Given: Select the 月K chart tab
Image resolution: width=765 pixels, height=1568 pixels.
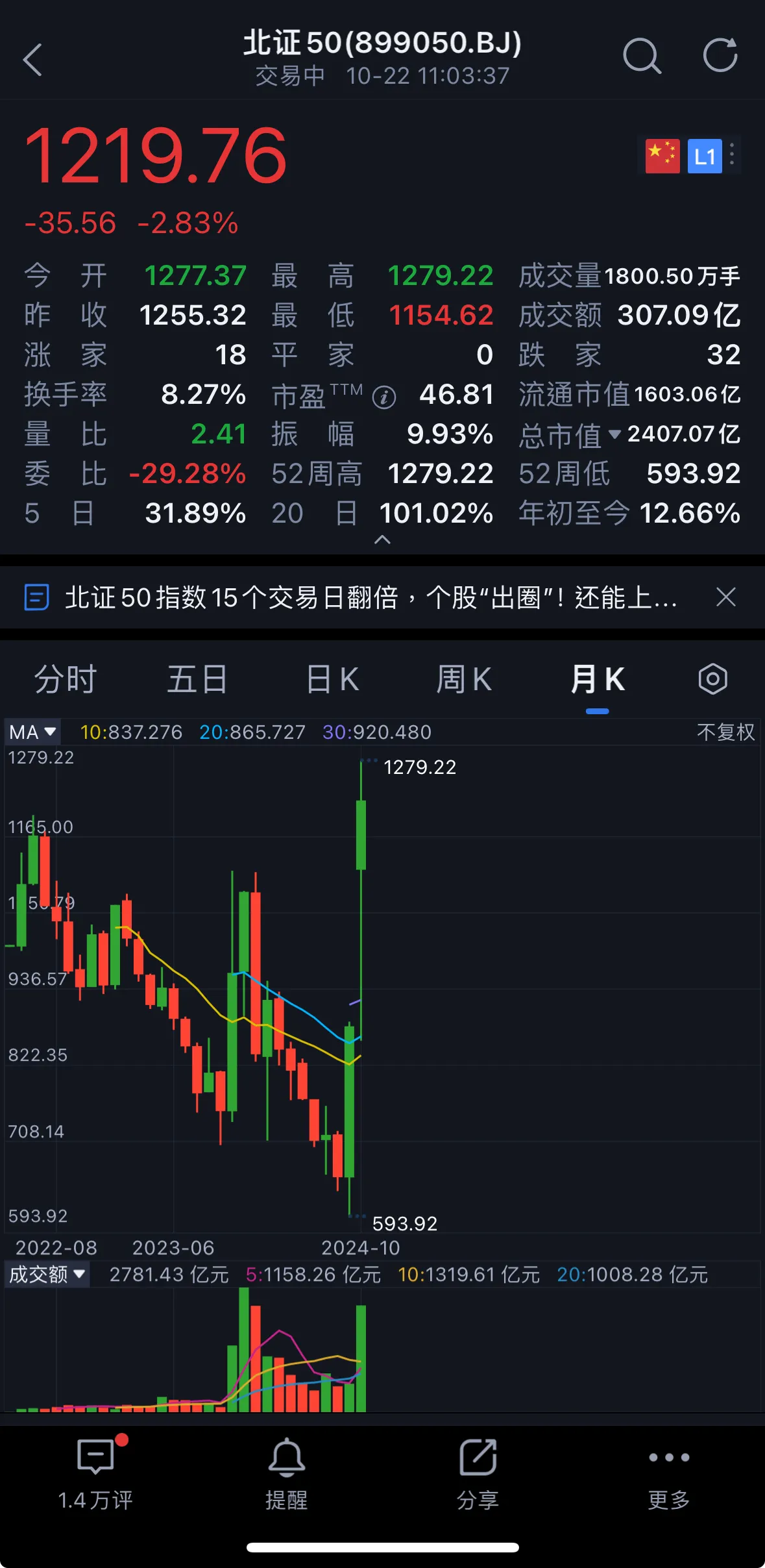Looking at the screenshot, I should pyautogui.click(x=597, y=680).
